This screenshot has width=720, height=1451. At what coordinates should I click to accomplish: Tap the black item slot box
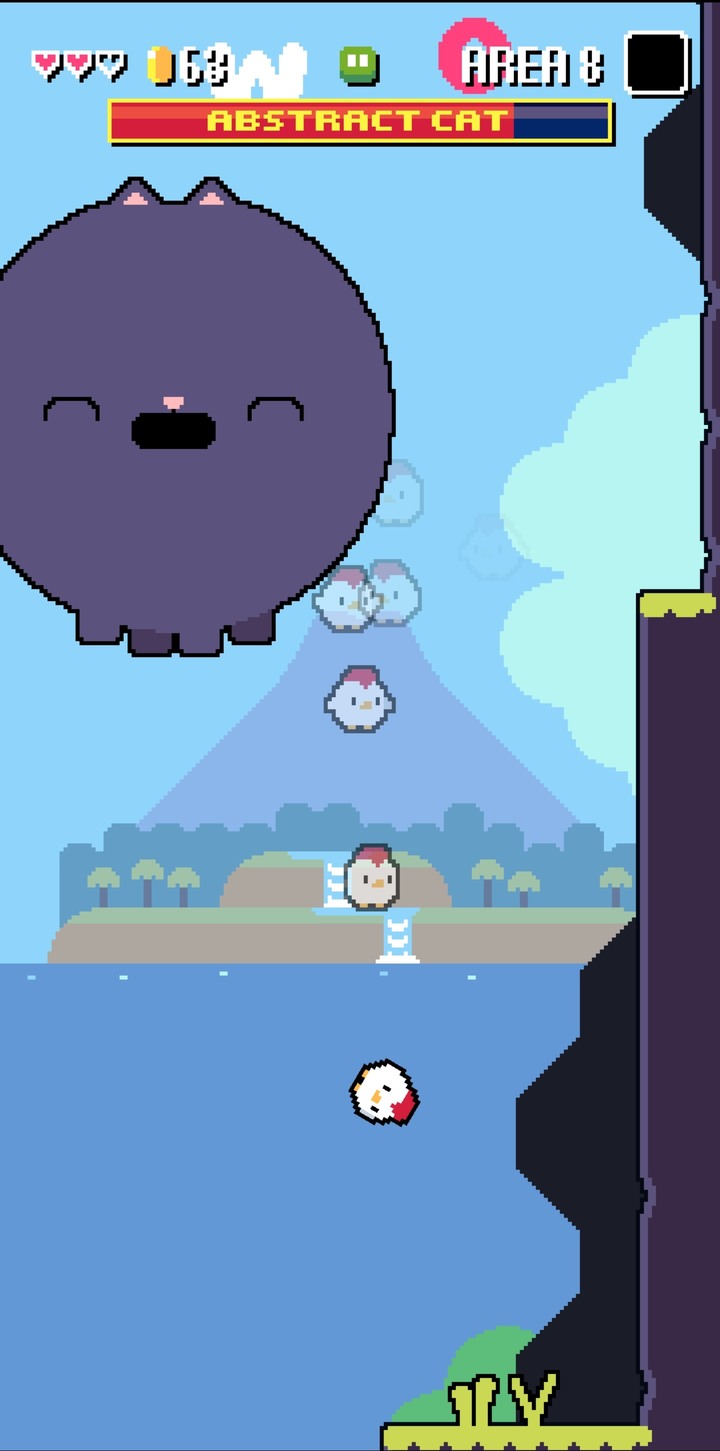(x=656, y=63)
